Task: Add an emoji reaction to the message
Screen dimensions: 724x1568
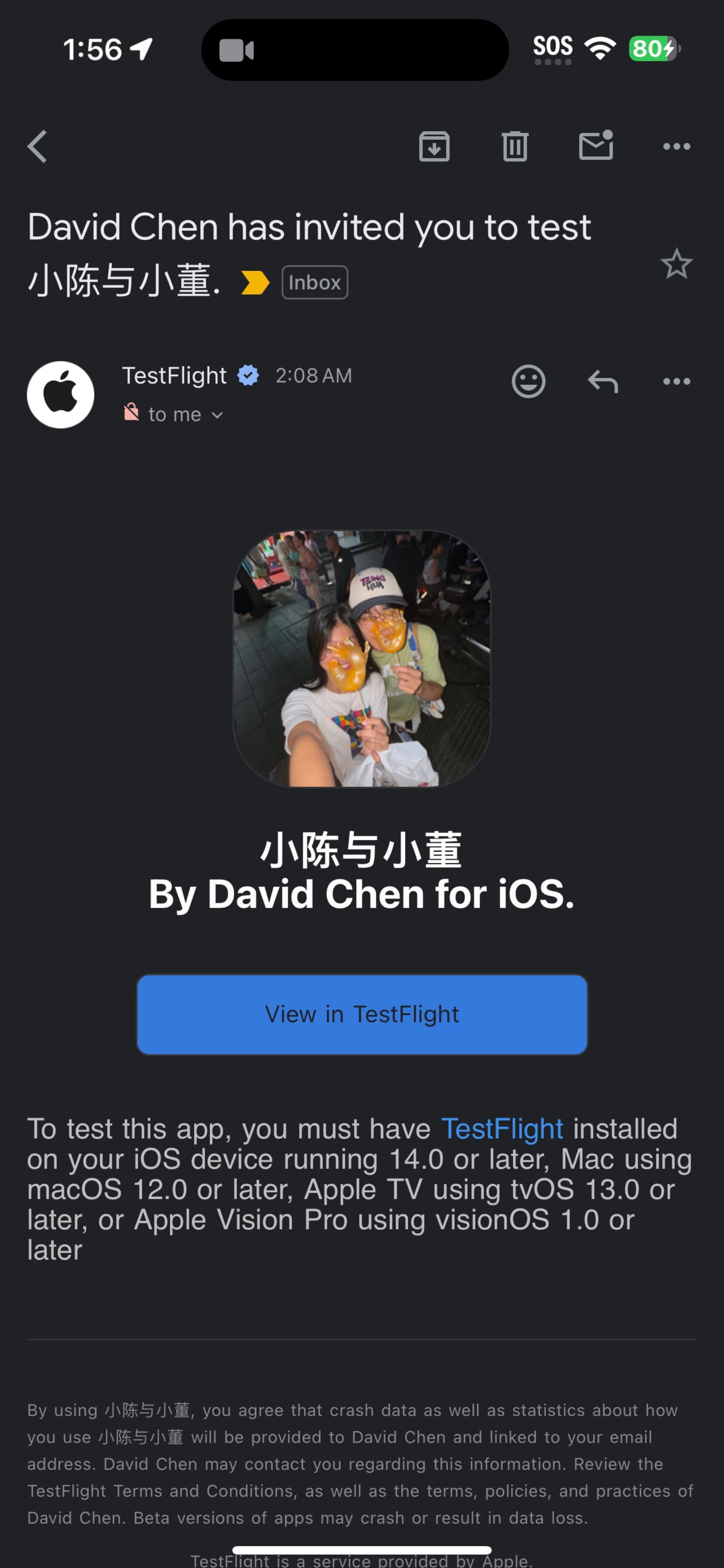Action: pos(528,381)
